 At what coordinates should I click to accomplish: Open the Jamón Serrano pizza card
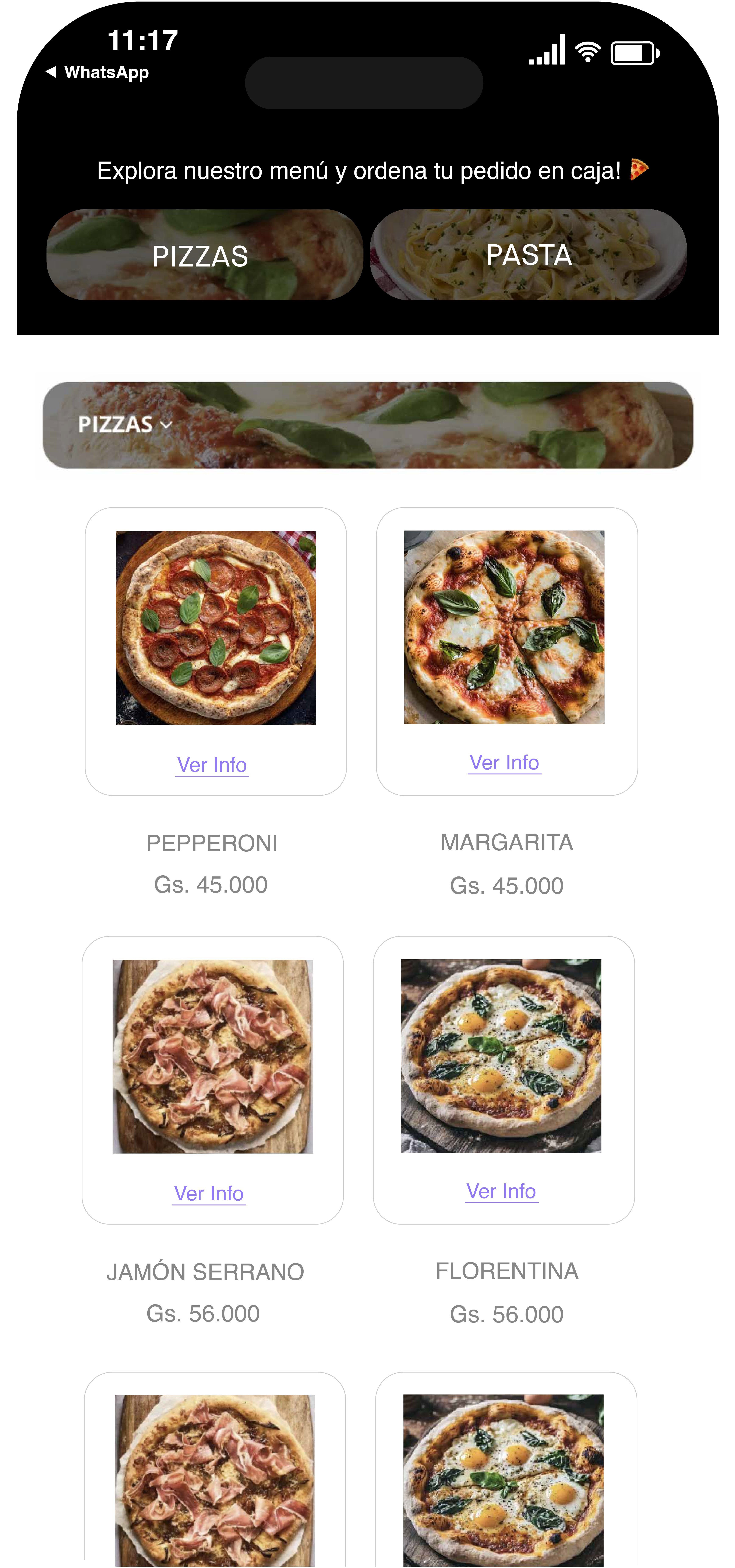coord(212,1056)
